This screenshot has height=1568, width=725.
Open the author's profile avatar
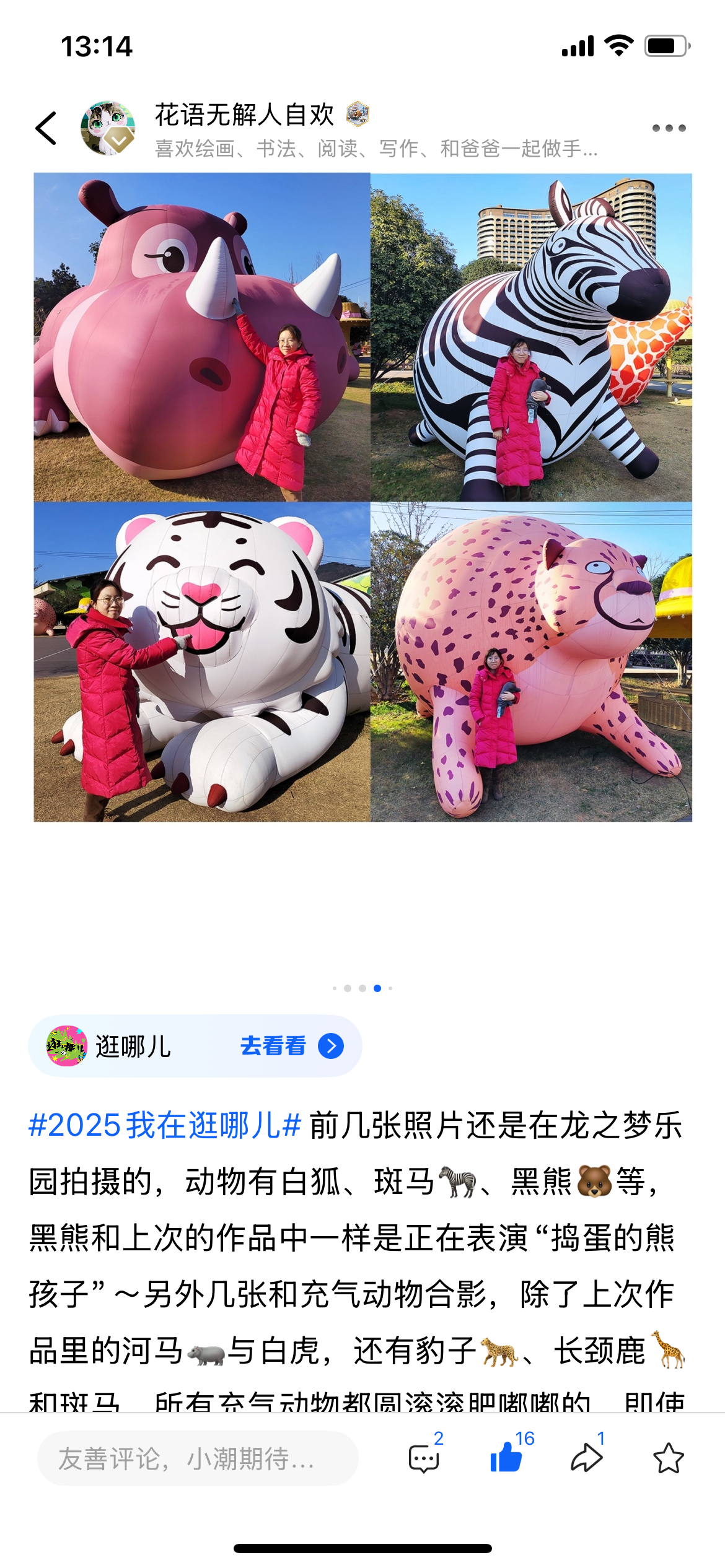(108, 128)
